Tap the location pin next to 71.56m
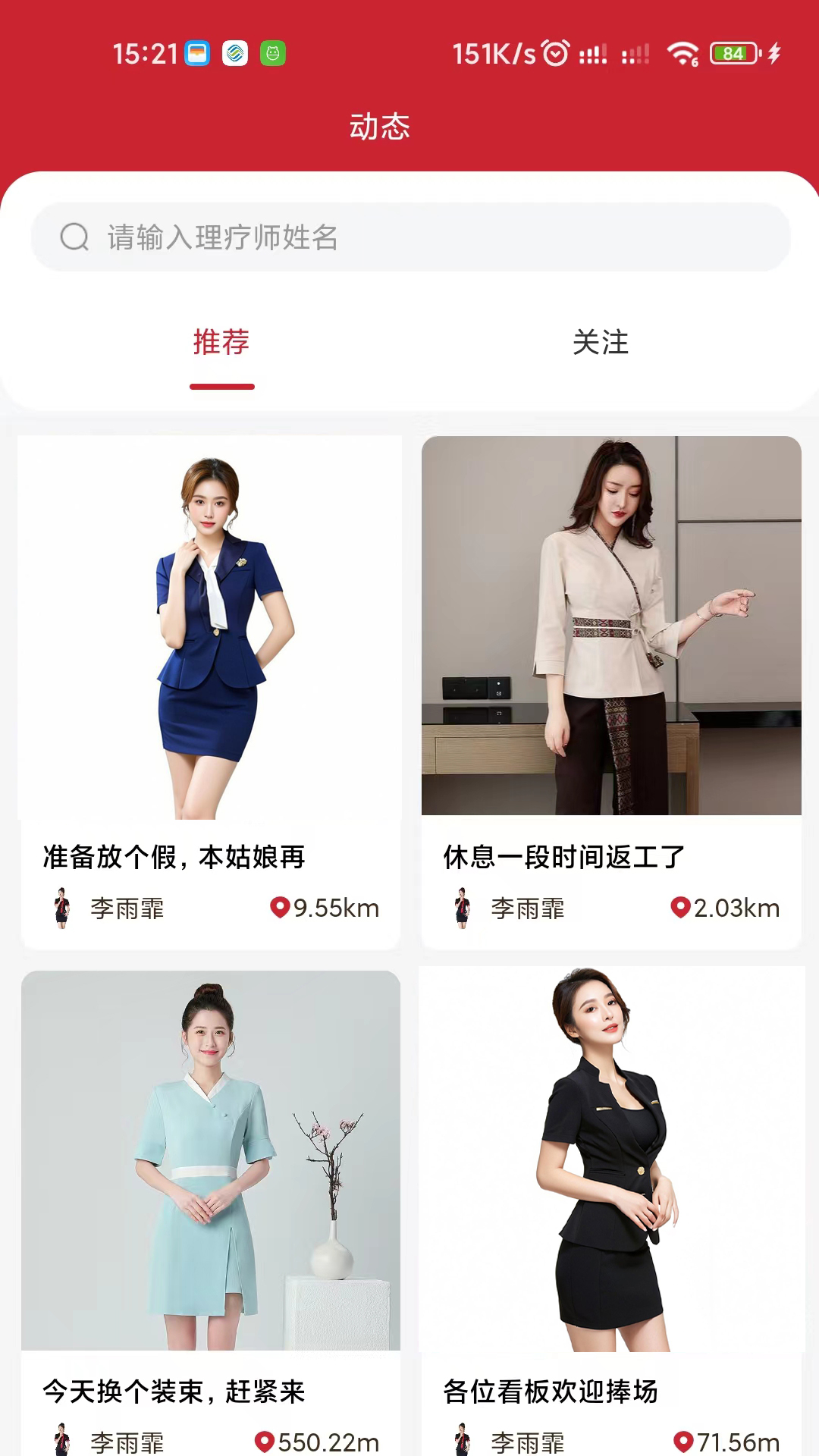Viewport: 819px width, 1456px height. pos(685,1439)
